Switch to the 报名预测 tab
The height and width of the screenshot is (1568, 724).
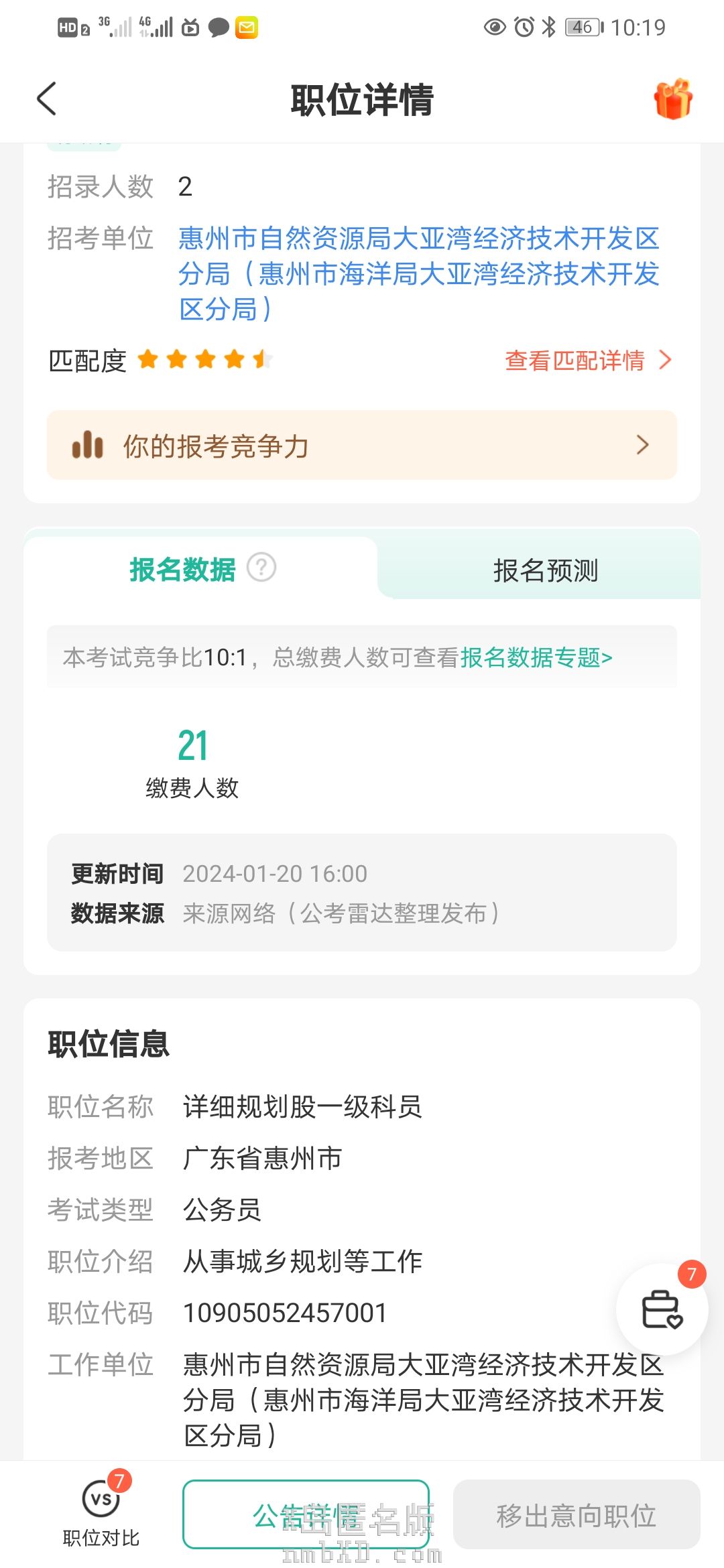(x=545, y=570)
